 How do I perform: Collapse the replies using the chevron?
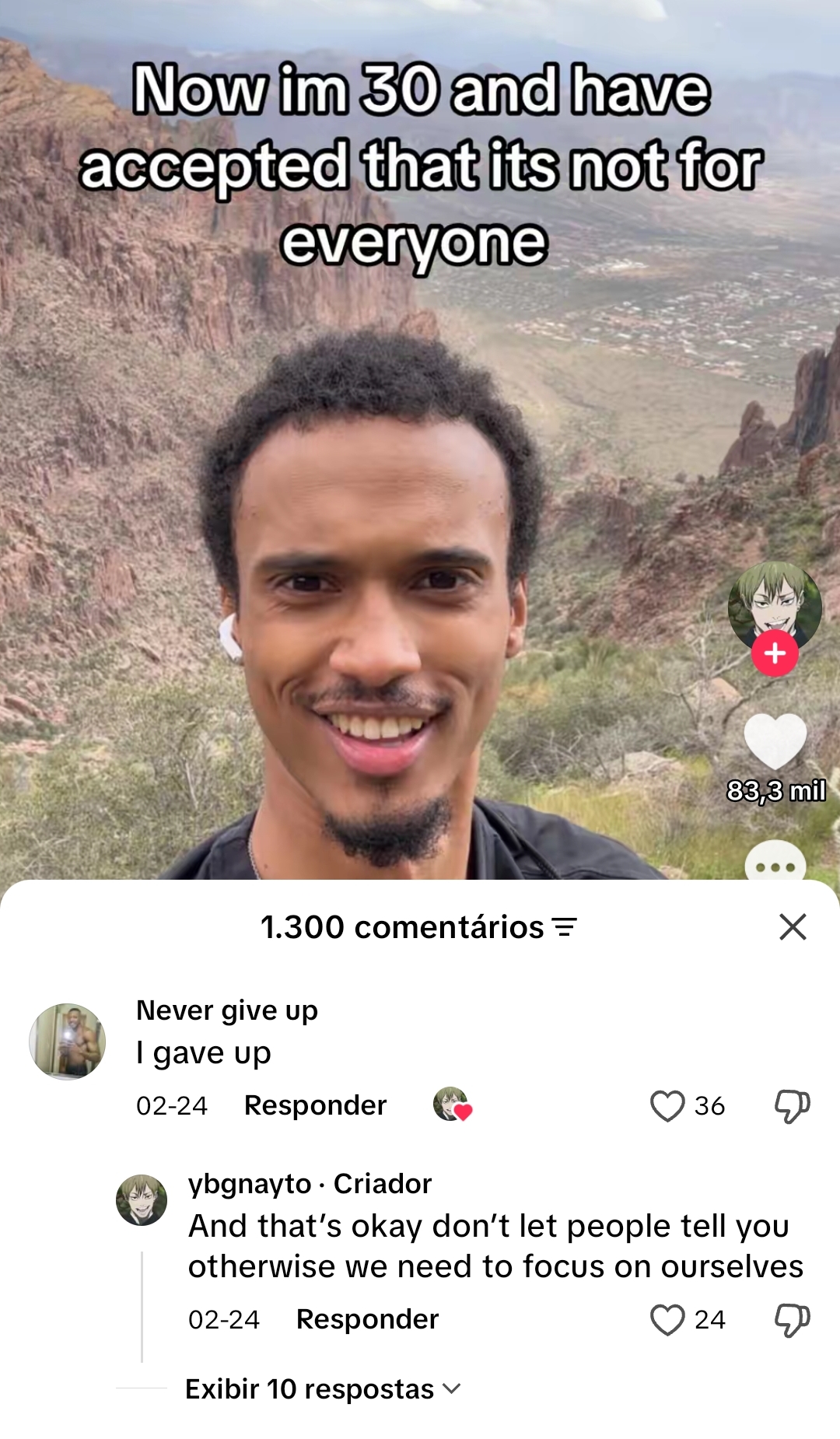pos(450,1392)
